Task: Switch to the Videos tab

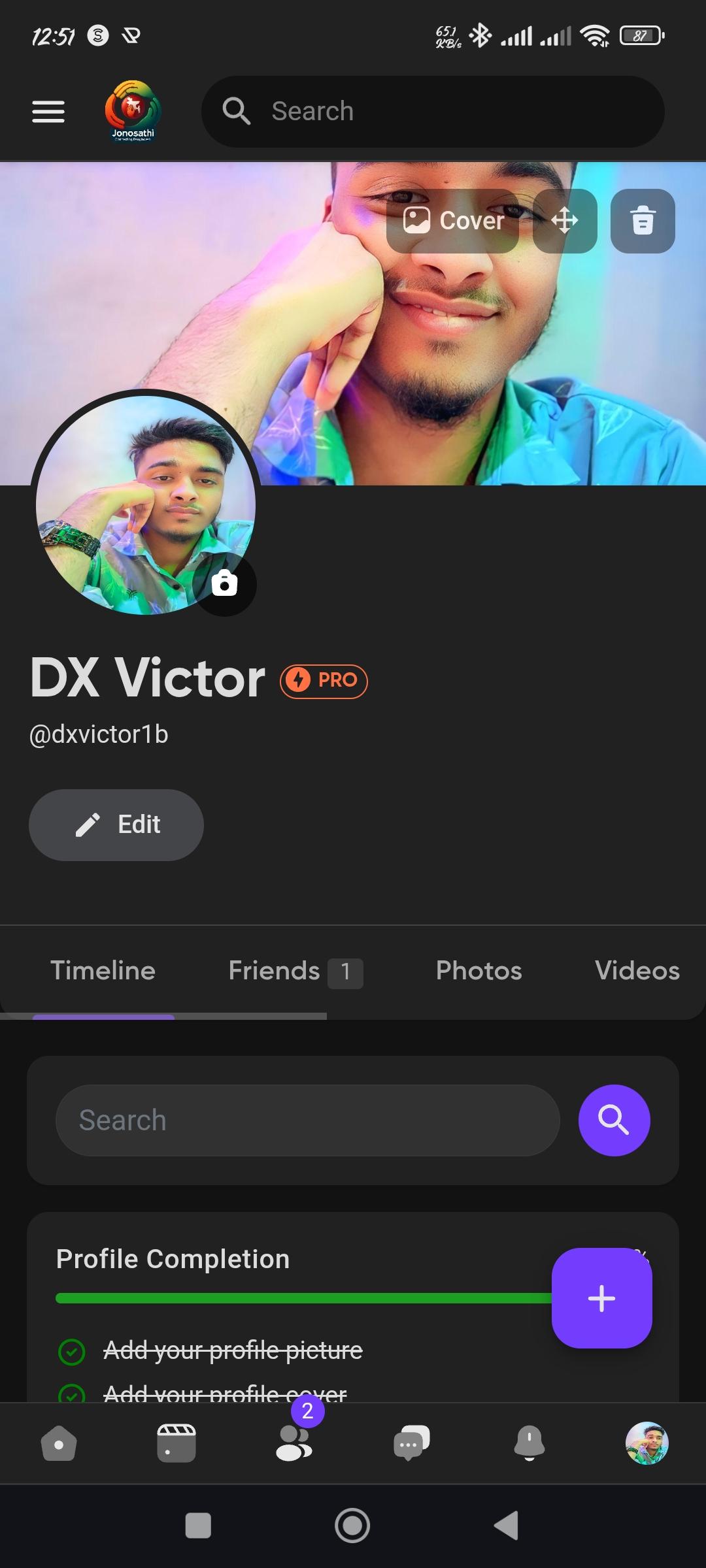Action: pyautogui.click(x=637, y=971)
